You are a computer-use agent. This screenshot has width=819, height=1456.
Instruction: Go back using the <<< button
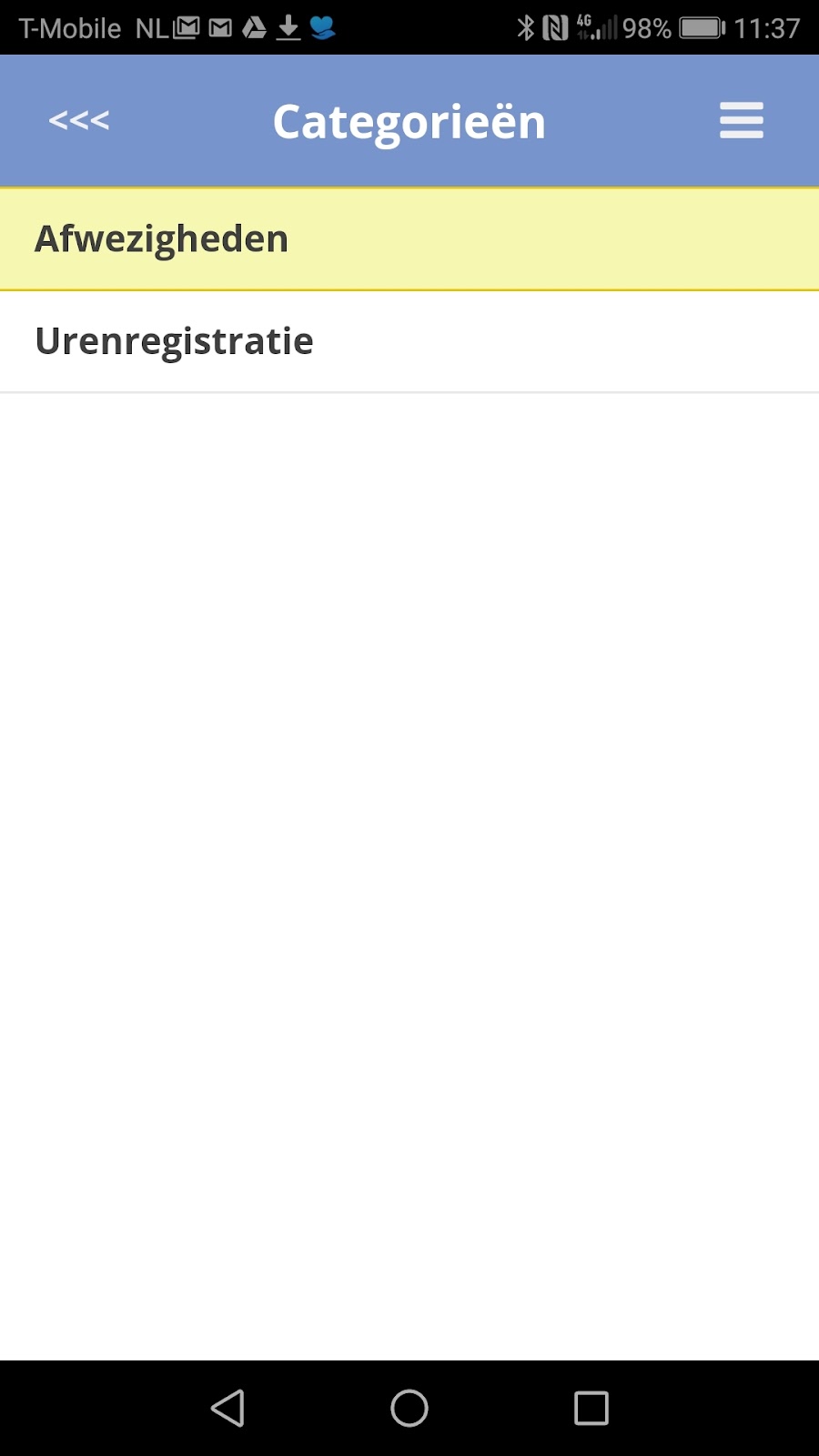click(x=79, y=120)
